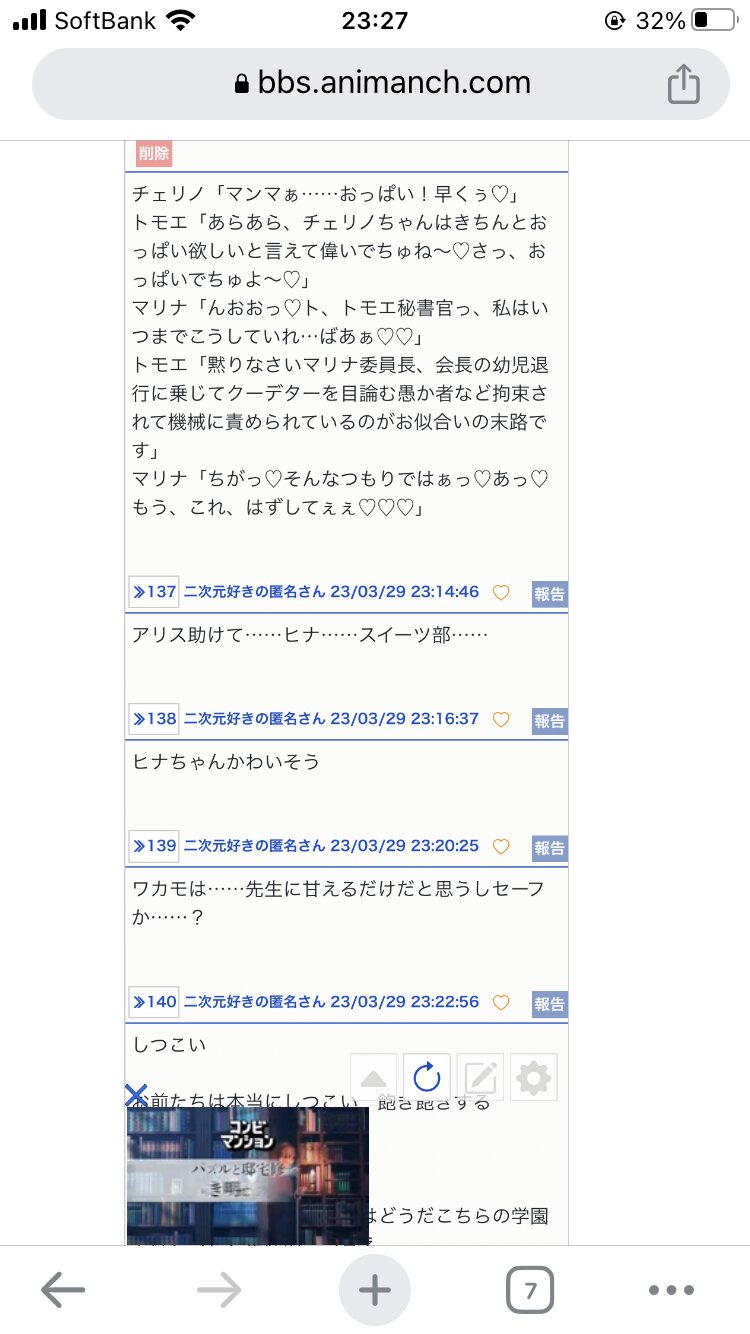Report post 139 with 報告

pyautogui.click(x=549, y=847)
